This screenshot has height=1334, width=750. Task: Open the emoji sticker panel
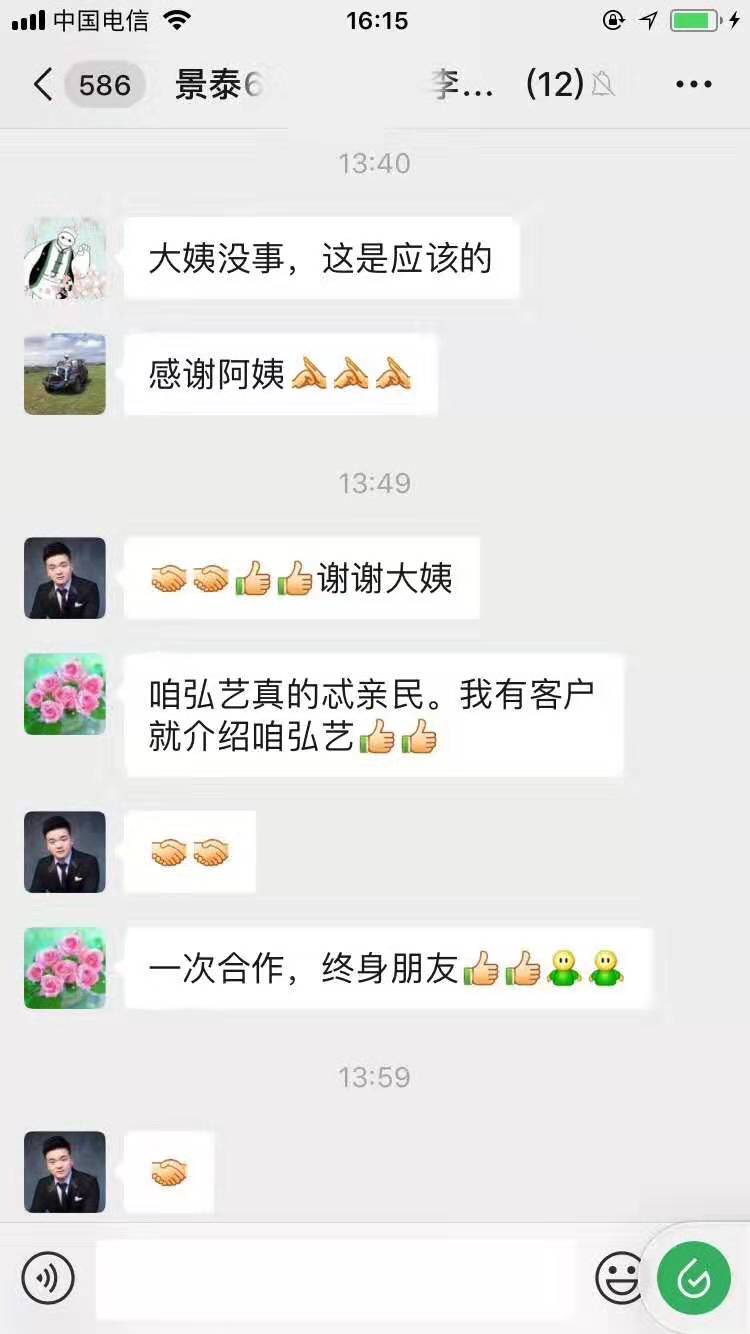pos(619,1277)
